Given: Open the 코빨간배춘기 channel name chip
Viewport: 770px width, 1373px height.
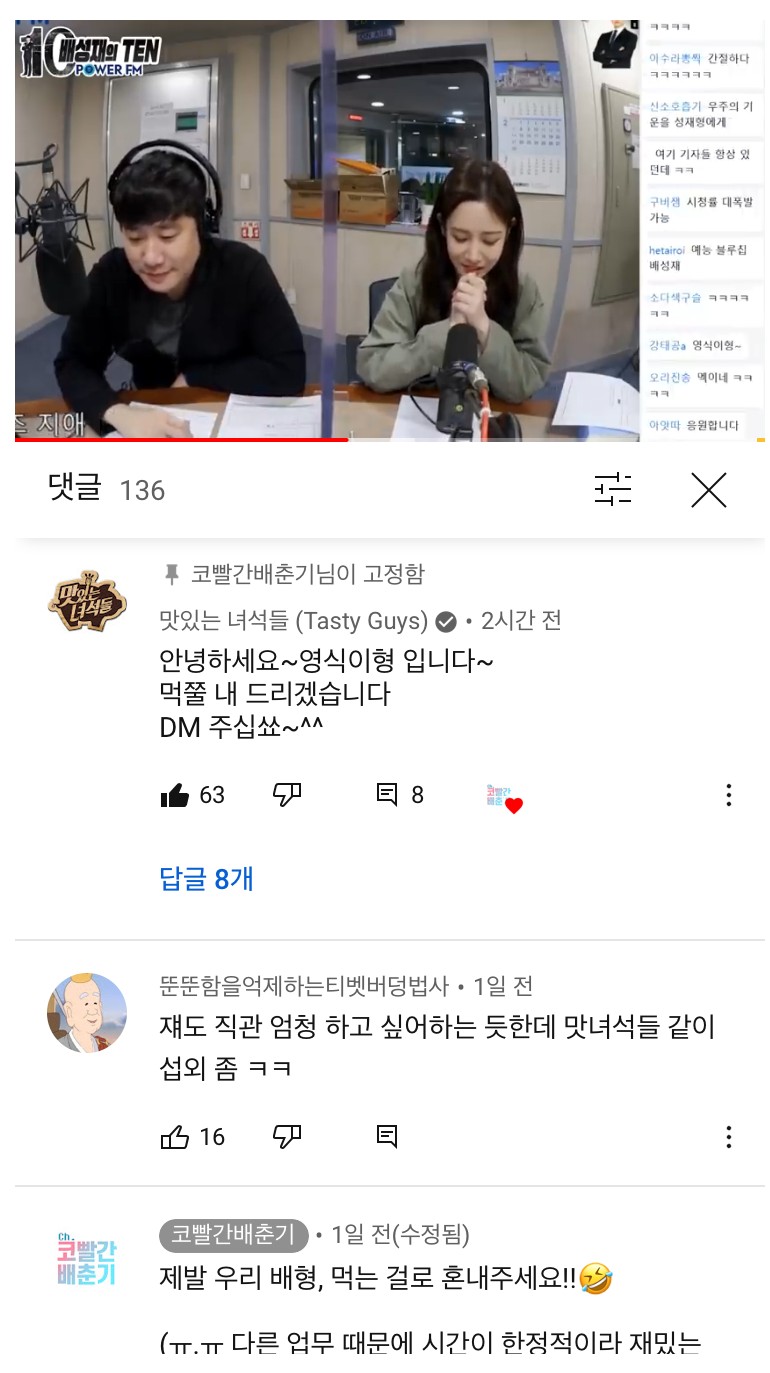Looking at the screenshot, I should 233,1235.
